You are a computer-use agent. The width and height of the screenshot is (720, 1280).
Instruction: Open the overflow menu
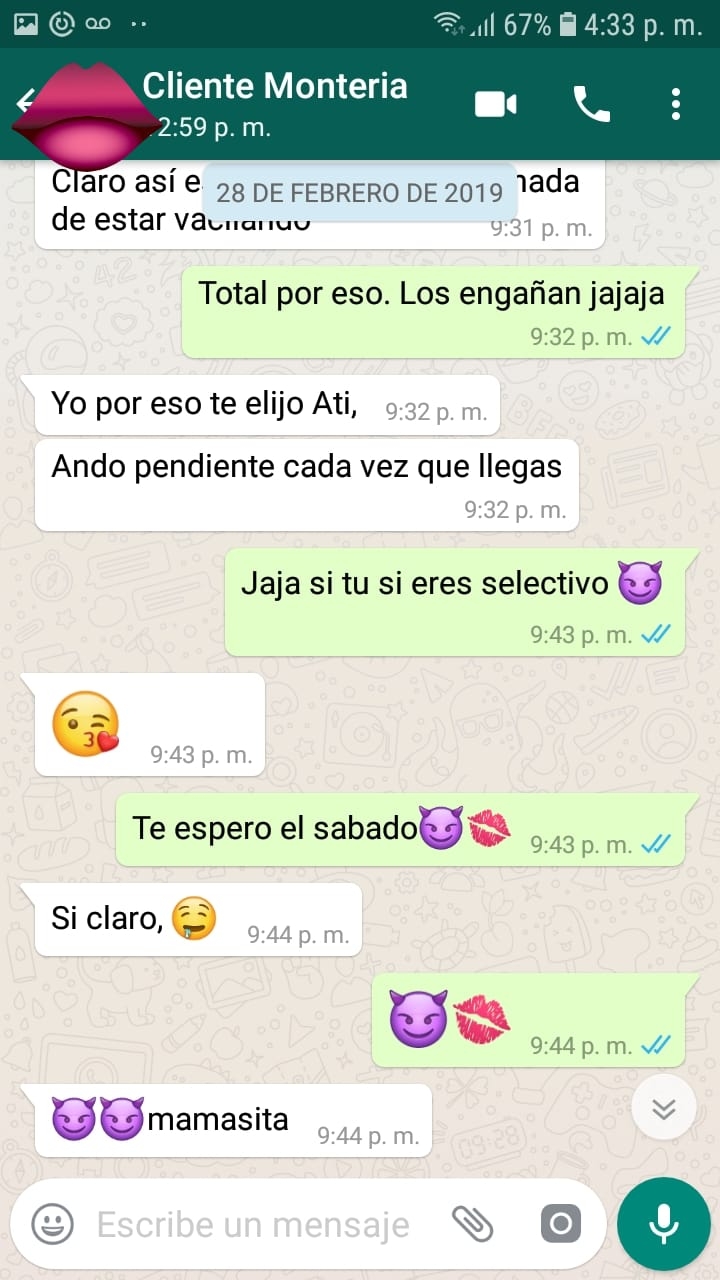pyautogui.click(x=676, y=104)
